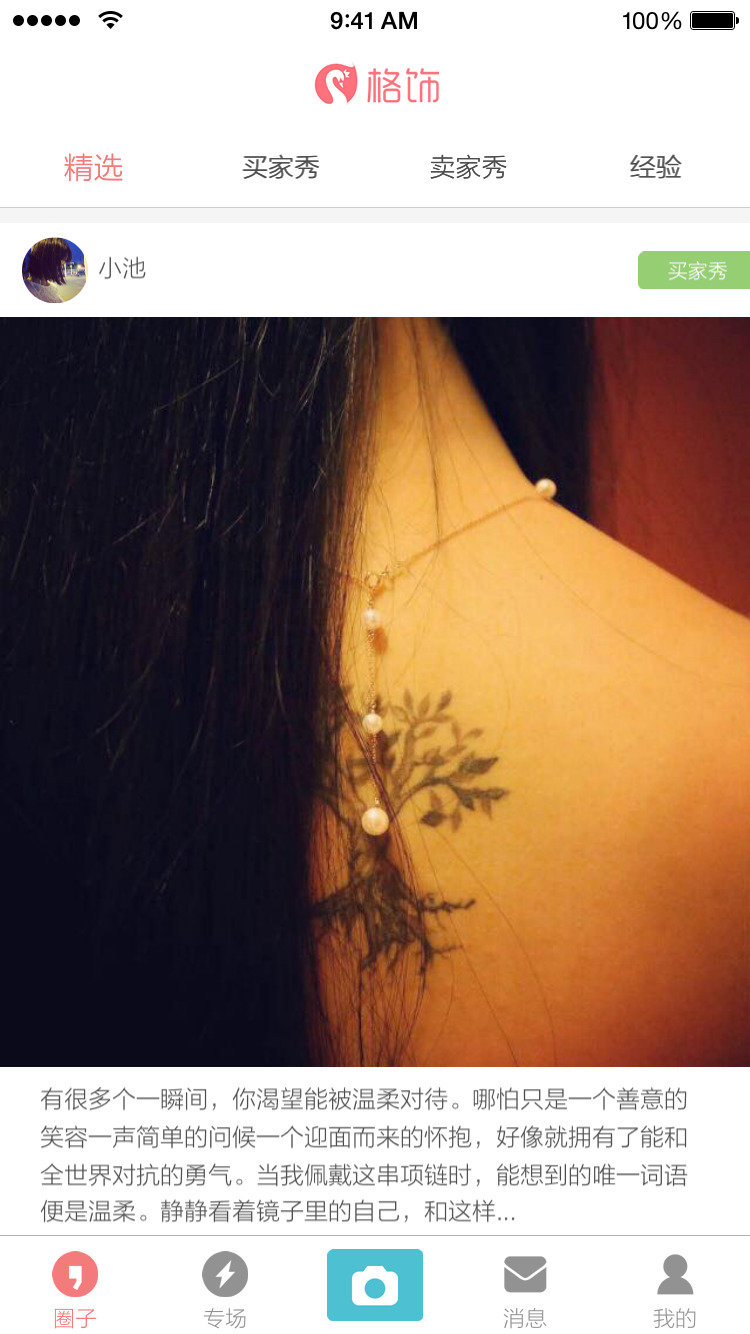Open the 卖家秀 tab
750x1334 pixels.
pos(468,167)
